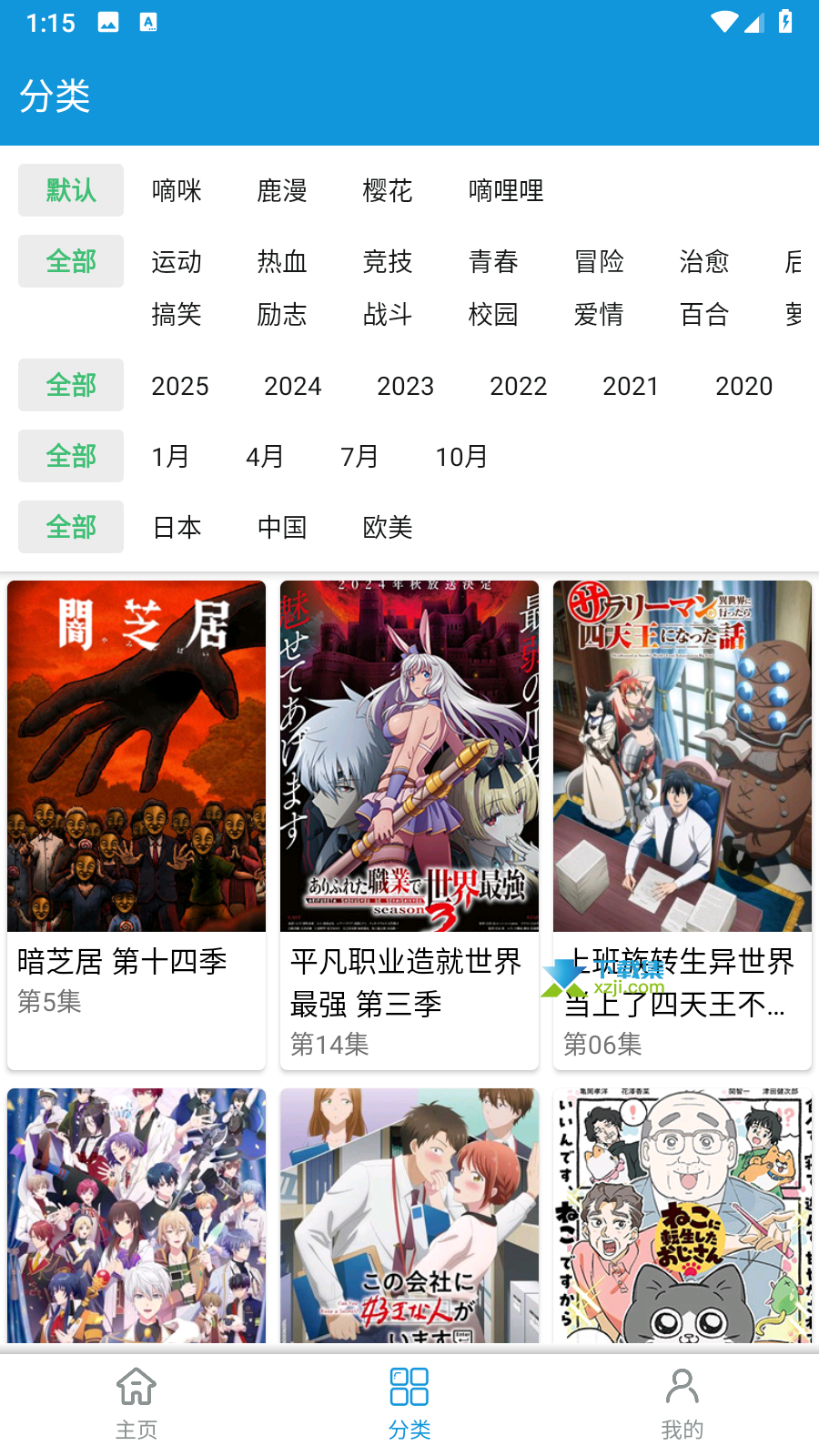
Task: Choose the 樱花 source filter
Action: click(x=388, y=190)
